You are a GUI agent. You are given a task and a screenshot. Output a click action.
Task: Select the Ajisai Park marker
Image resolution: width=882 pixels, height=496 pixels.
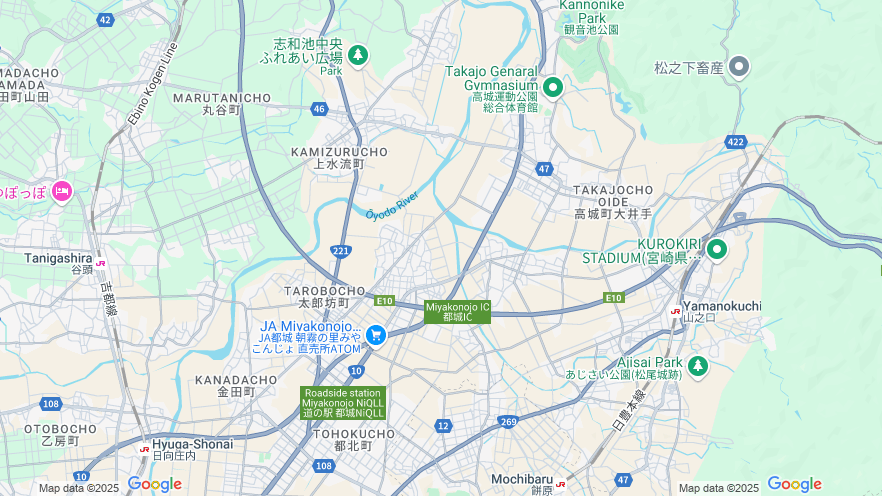click(x=697, y=366)
